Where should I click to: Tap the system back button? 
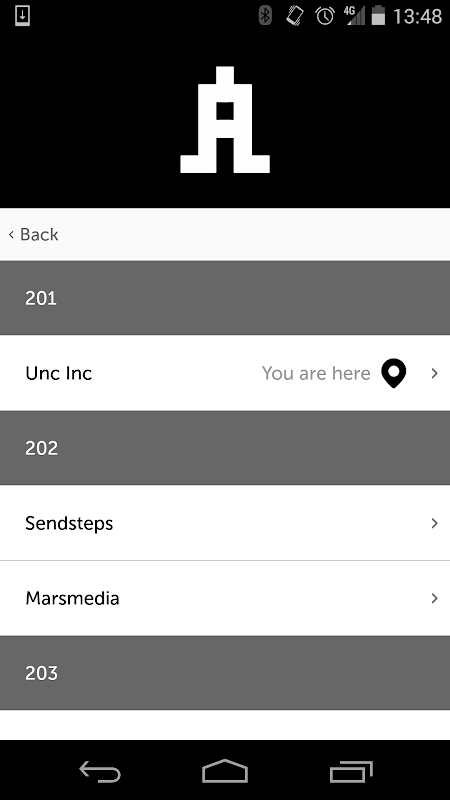pos(100,771)
